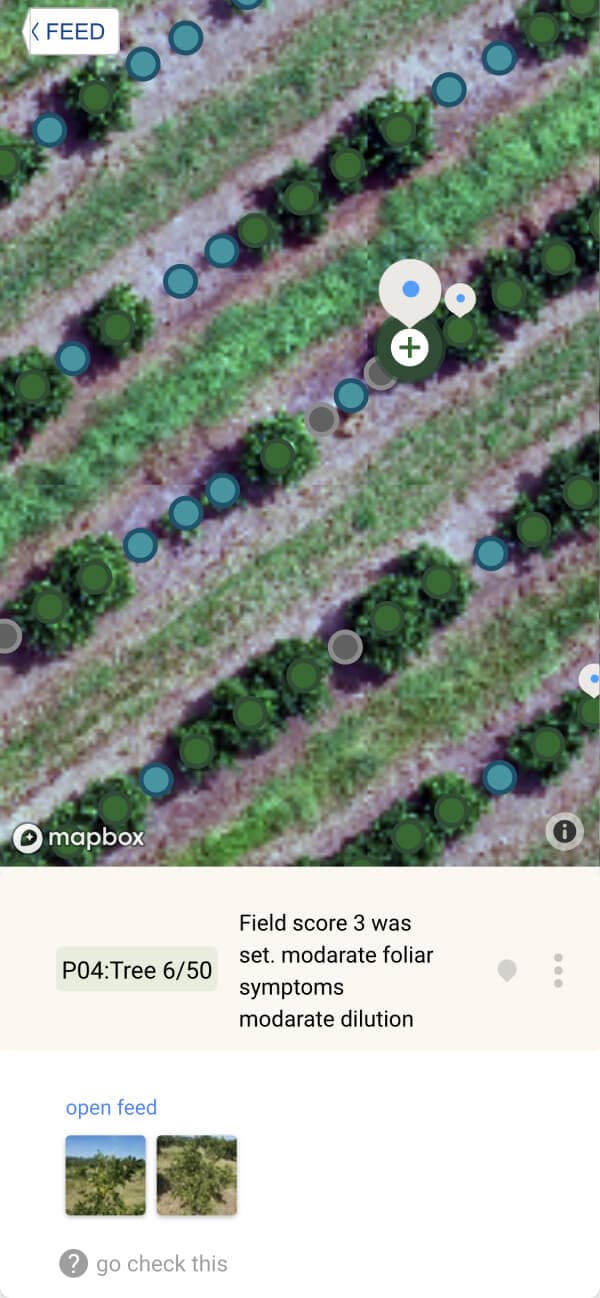This screenshot has width=600, height=1298.
Task: Open the three-dot overflow menu
Action: click(558, 970)
